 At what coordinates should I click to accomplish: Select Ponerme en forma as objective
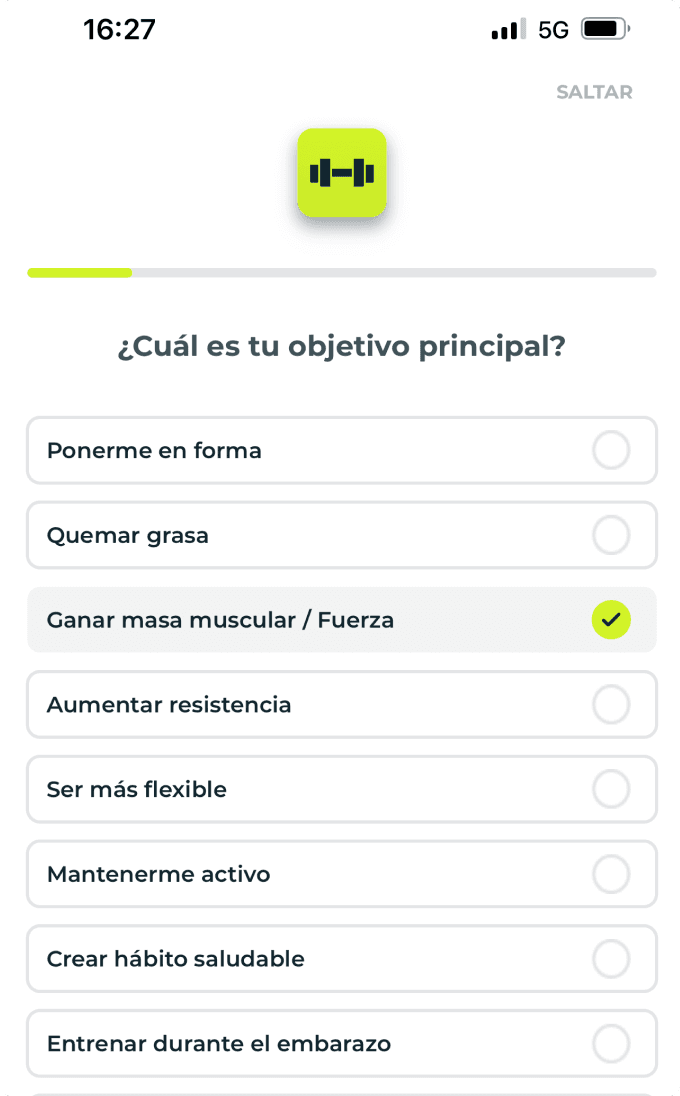click(341, 451)
